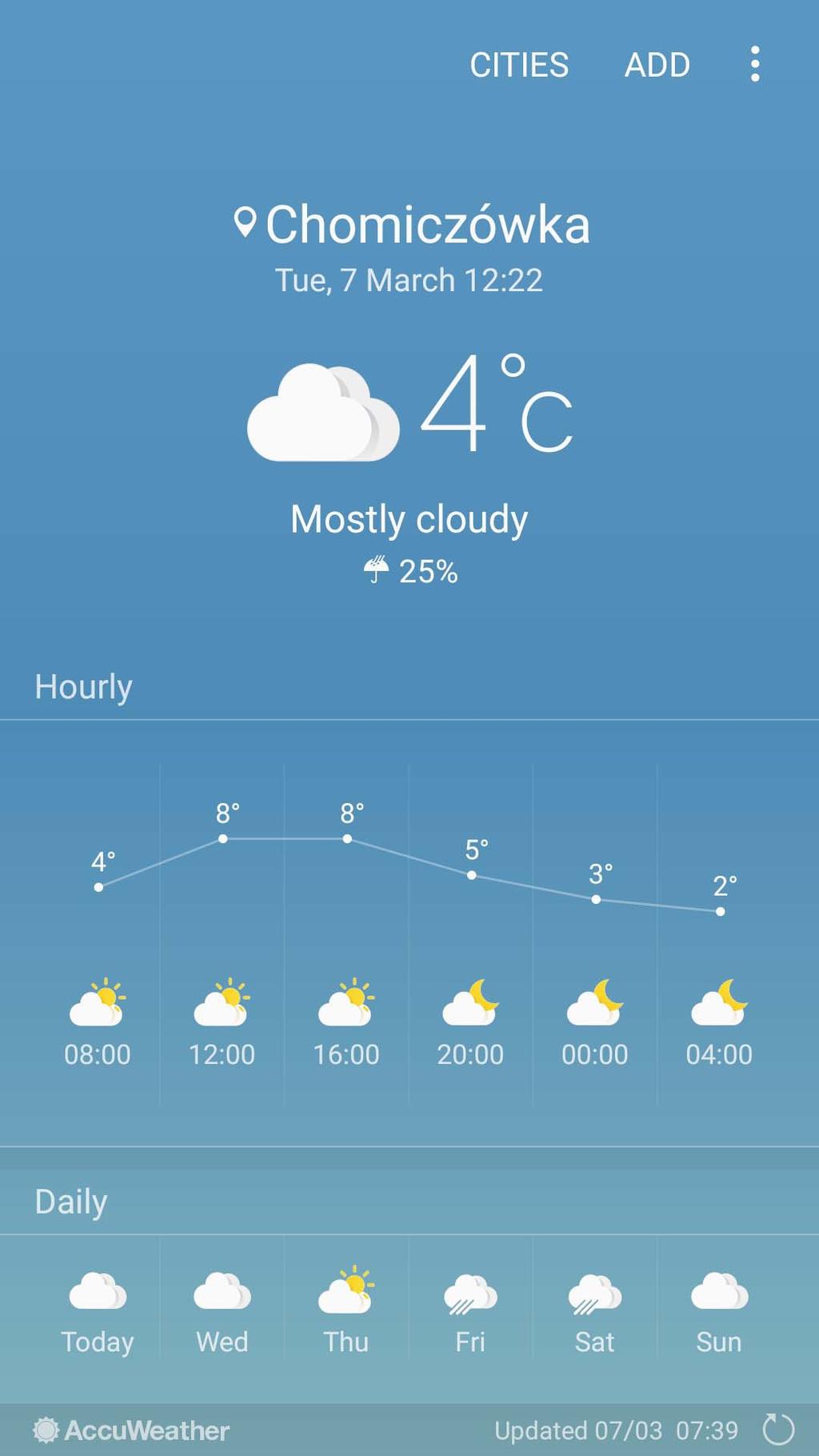
Task: Refresh the weather data
Action: pyautogui.click(x=777, y=1430)
